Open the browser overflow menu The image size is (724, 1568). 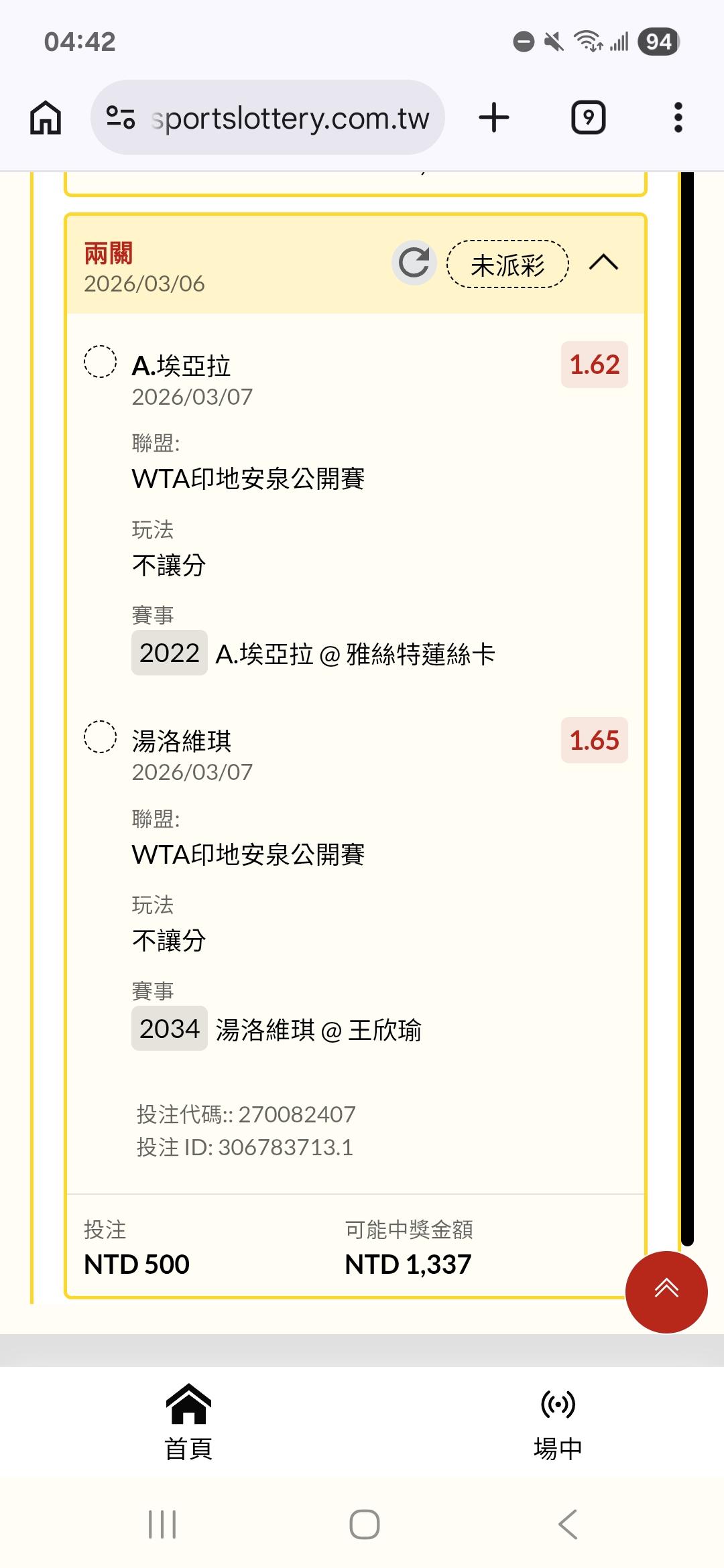(x=678, y=117)
